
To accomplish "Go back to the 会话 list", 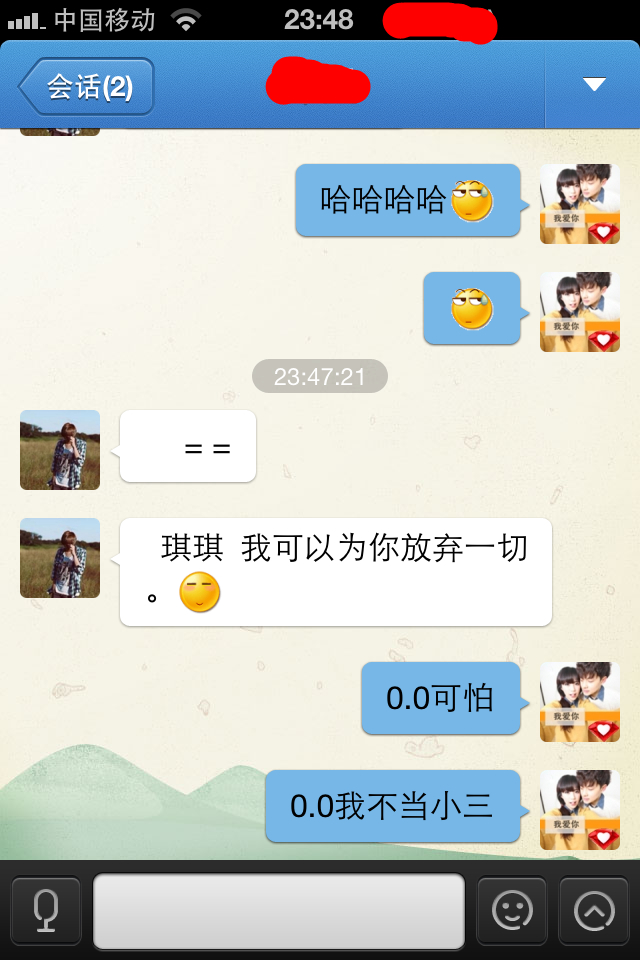I will tap(87, 87).
